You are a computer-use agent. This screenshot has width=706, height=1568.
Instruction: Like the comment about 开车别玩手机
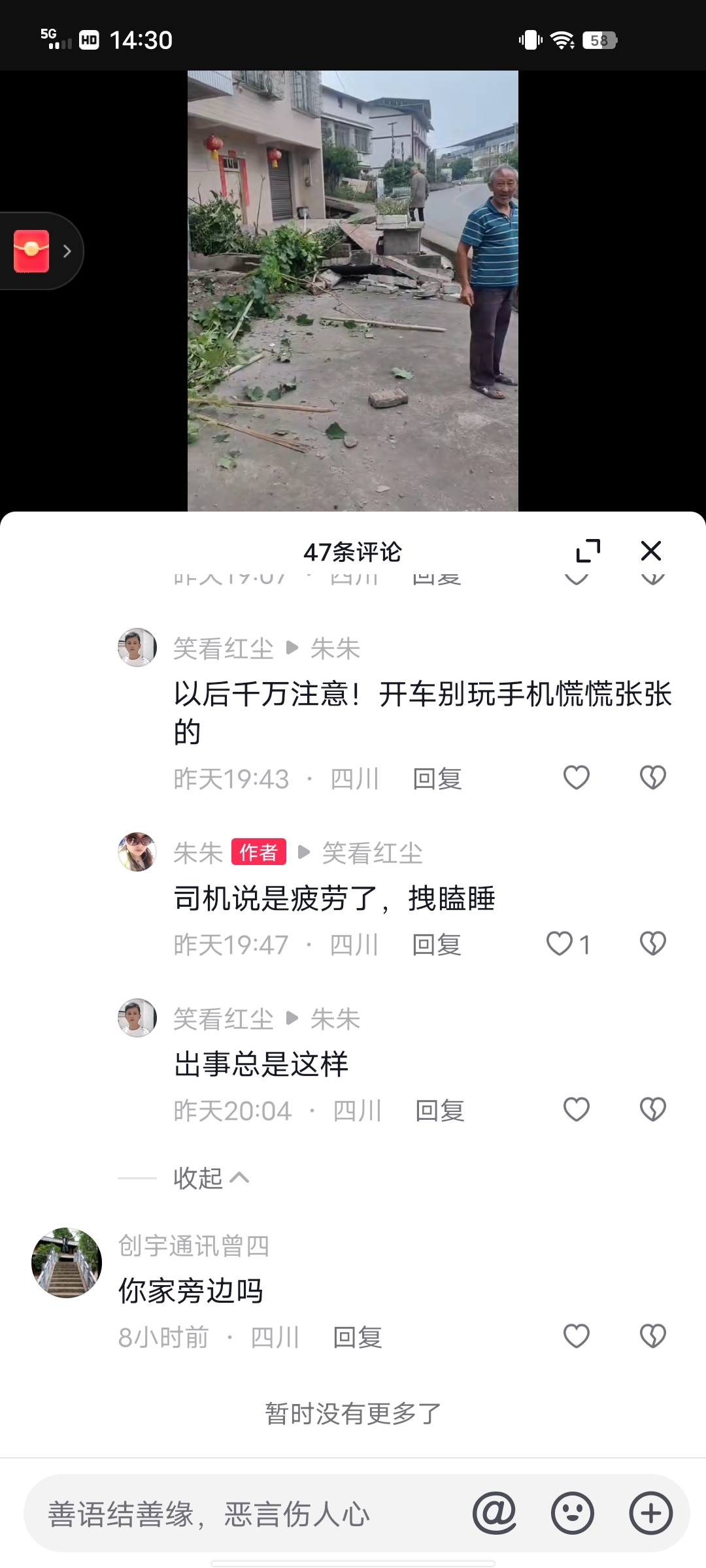pos(576,777)
